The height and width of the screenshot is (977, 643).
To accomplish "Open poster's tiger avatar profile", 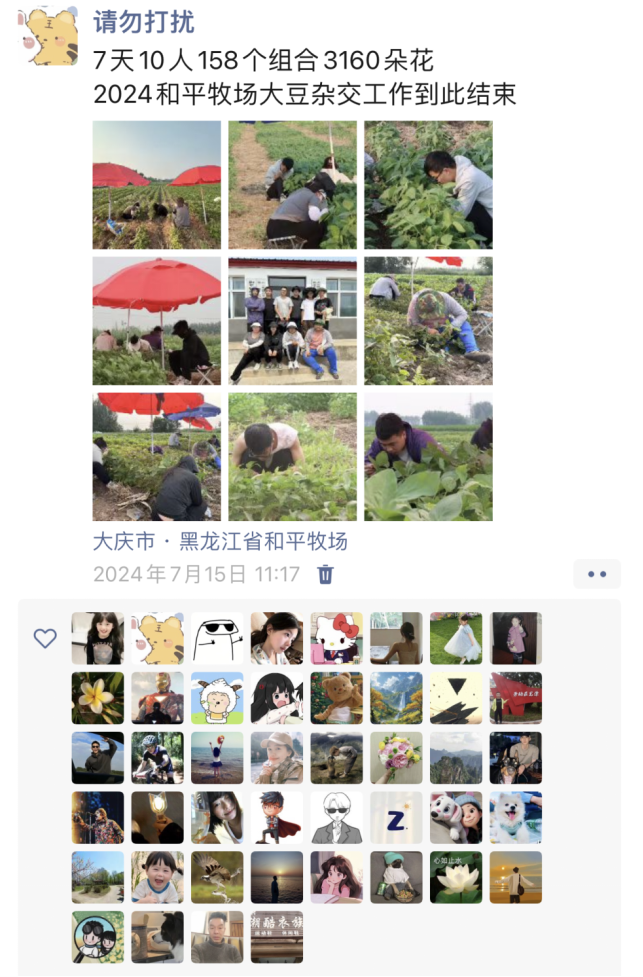I will pyautogui.click(x=50, y=36).
